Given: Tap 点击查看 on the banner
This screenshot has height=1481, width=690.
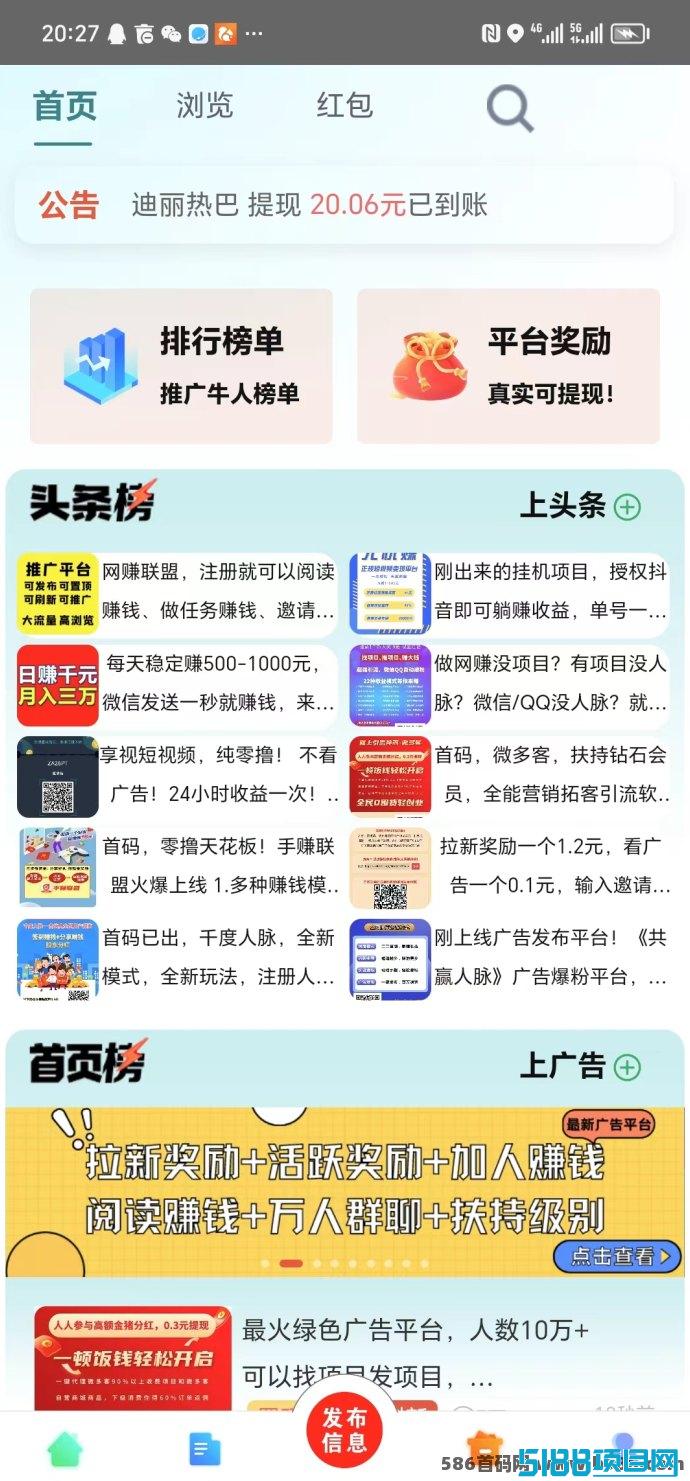Looking at the screenshot, I should point(617,1257).
